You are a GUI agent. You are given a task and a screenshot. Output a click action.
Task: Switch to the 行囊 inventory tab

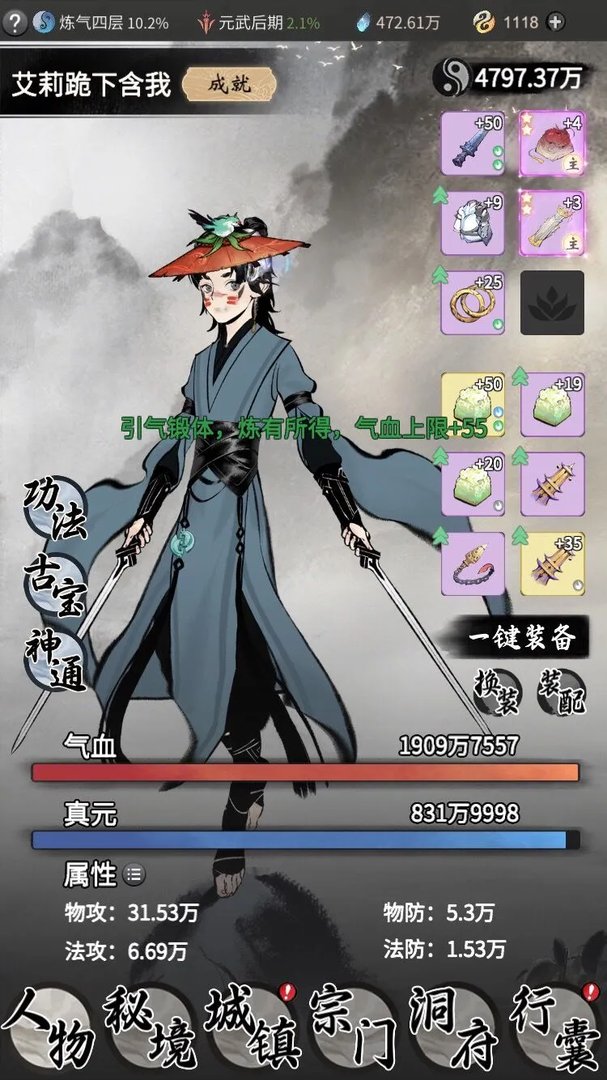pyautogui.click(x=553, y=1025)
